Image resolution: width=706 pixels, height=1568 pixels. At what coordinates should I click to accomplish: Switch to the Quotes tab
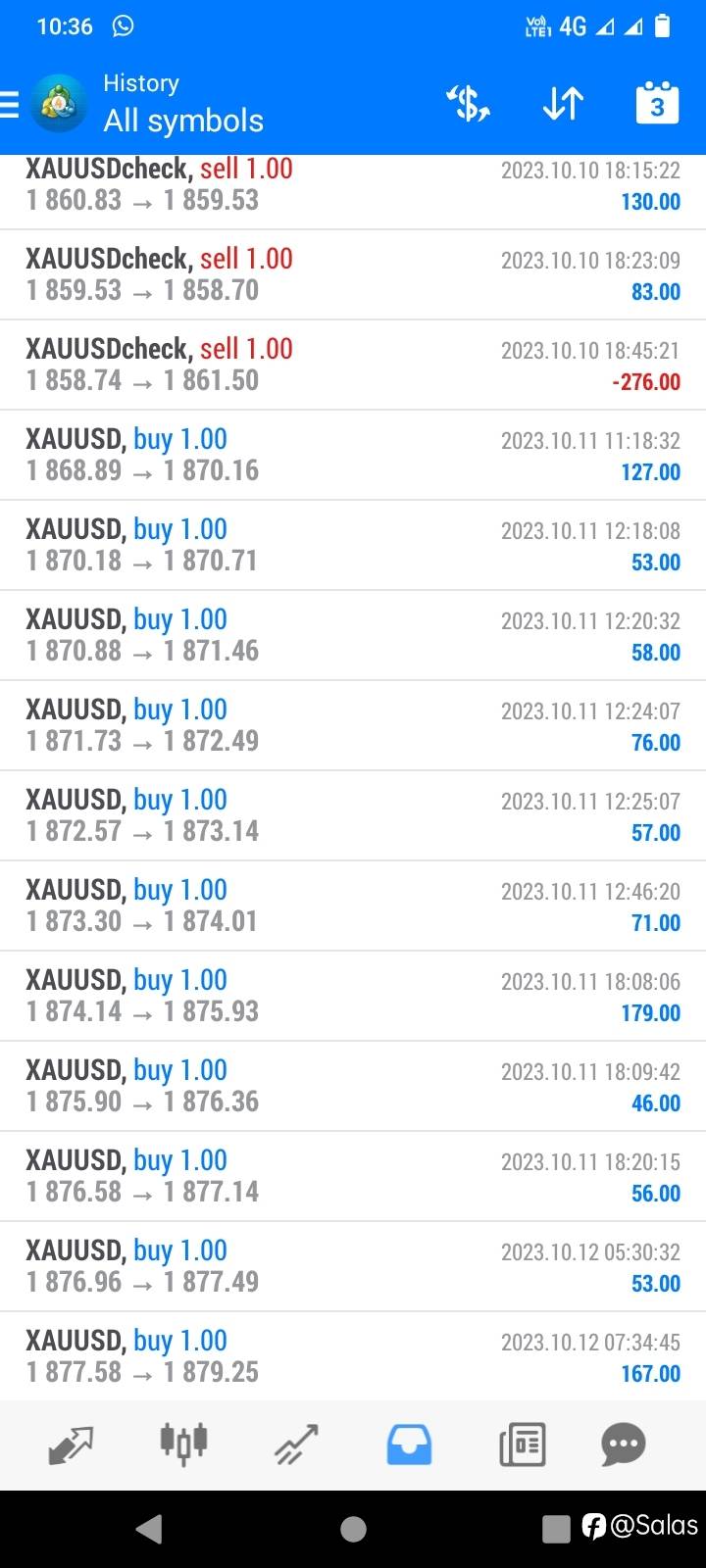[x=71, y=1445]
